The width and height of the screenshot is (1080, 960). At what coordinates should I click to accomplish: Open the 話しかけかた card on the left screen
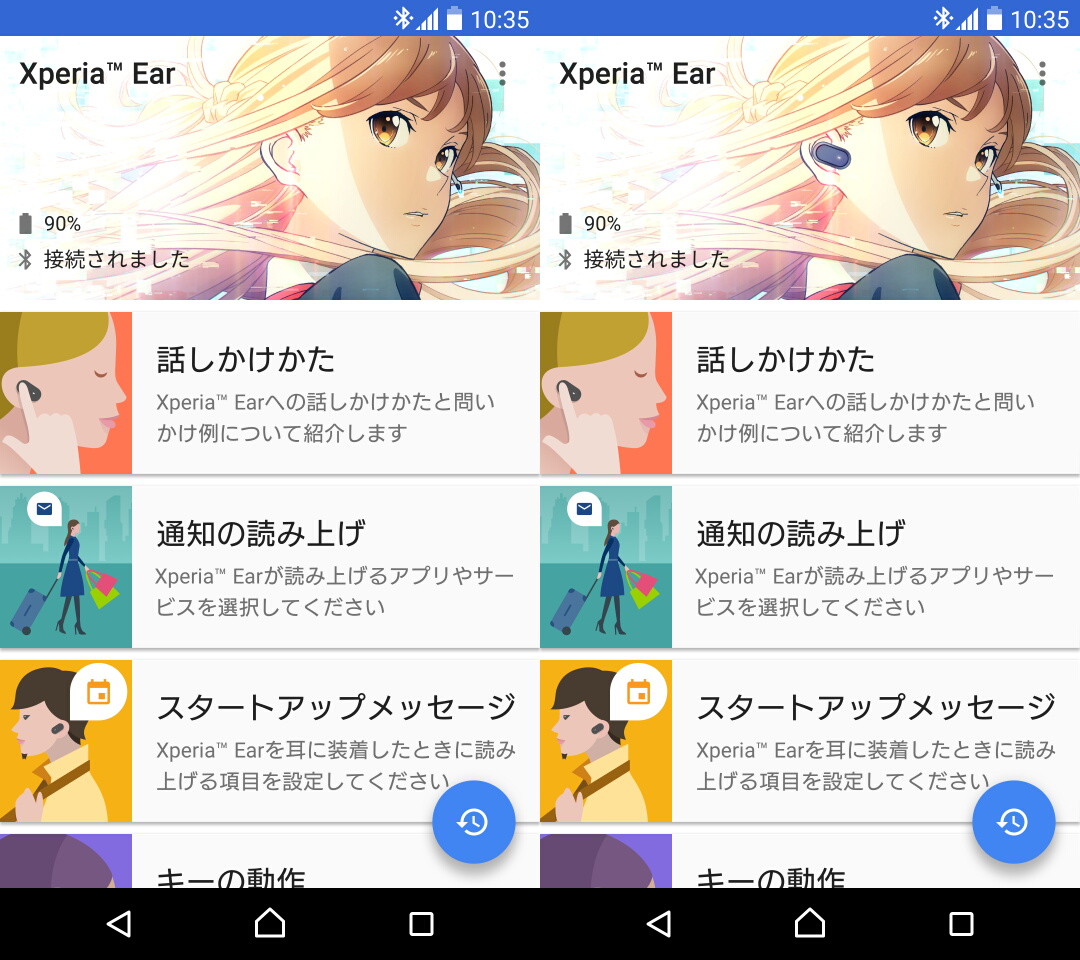pyautogui.click(x=269, y=393)
